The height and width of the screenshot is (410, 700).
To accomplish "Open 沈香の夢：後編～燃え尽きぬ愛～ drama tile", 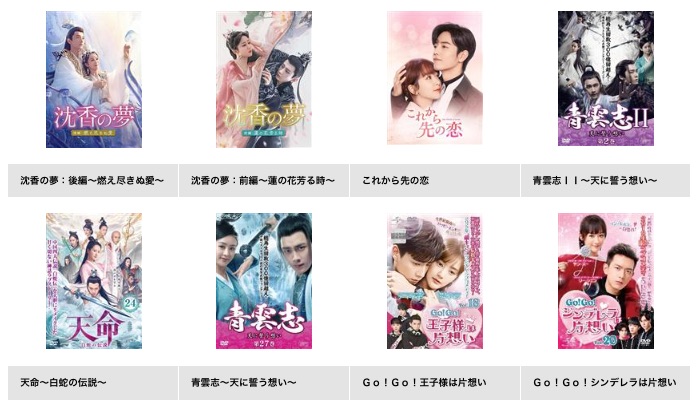I will click(x=93, y=80).
